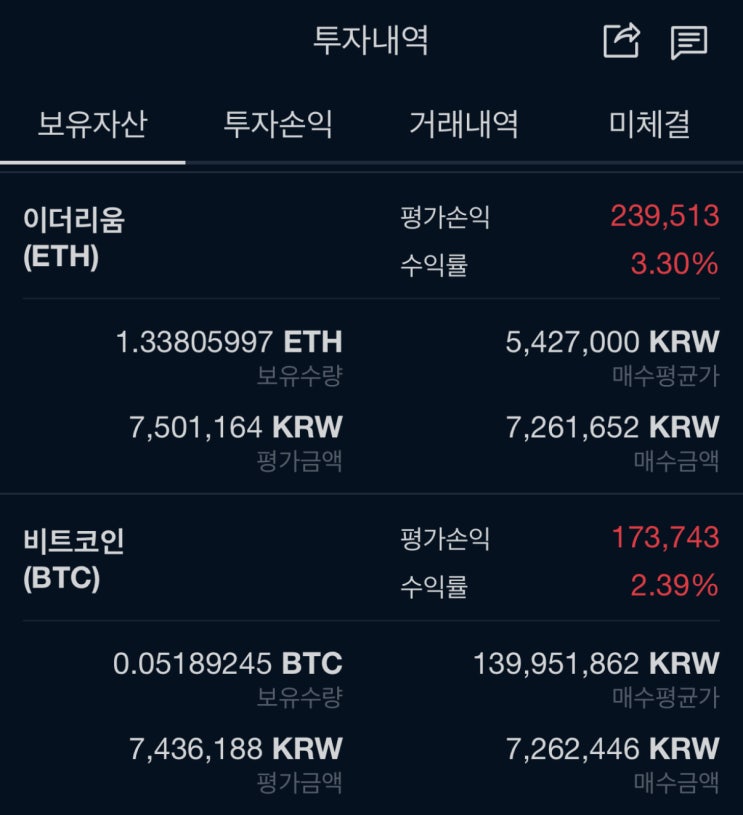This screenshot has height=815, width=743.
Task: Open the 이더리움 (ETH) holding
Action: coord(371,333)
